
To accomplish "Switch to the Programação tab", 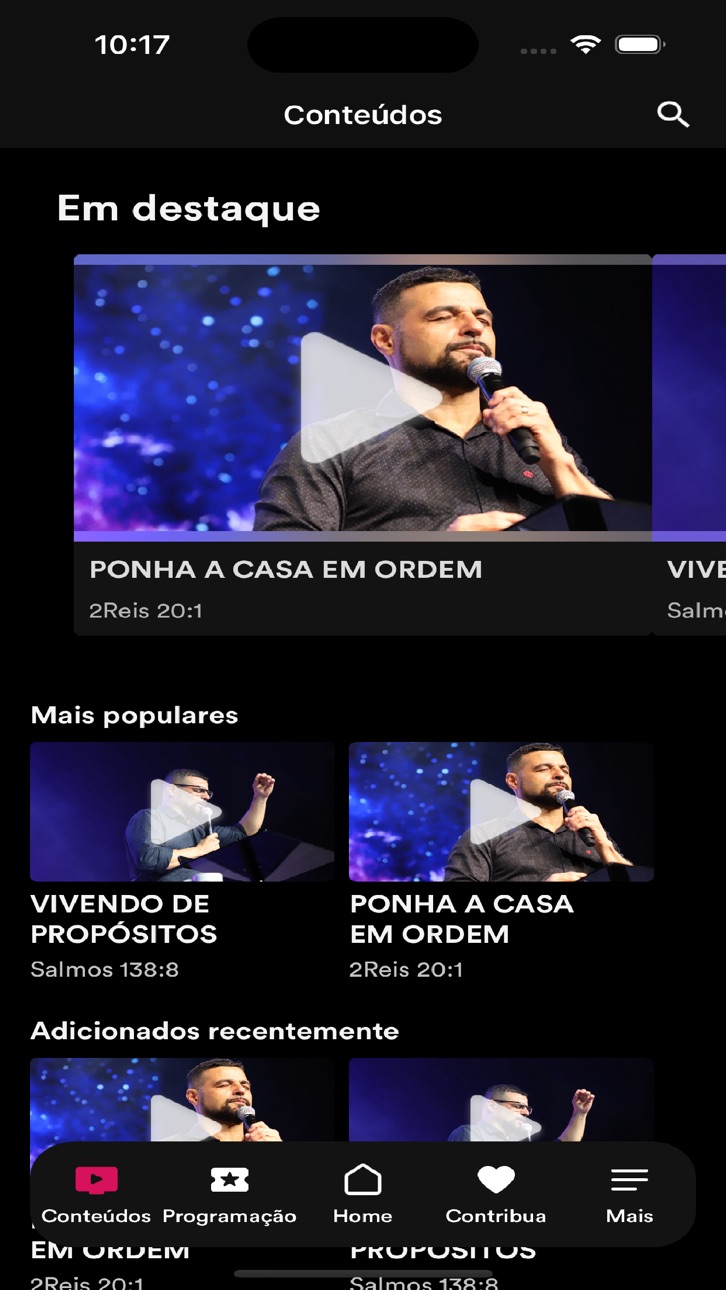I will pyautogui.click(x=229, y=1195).
